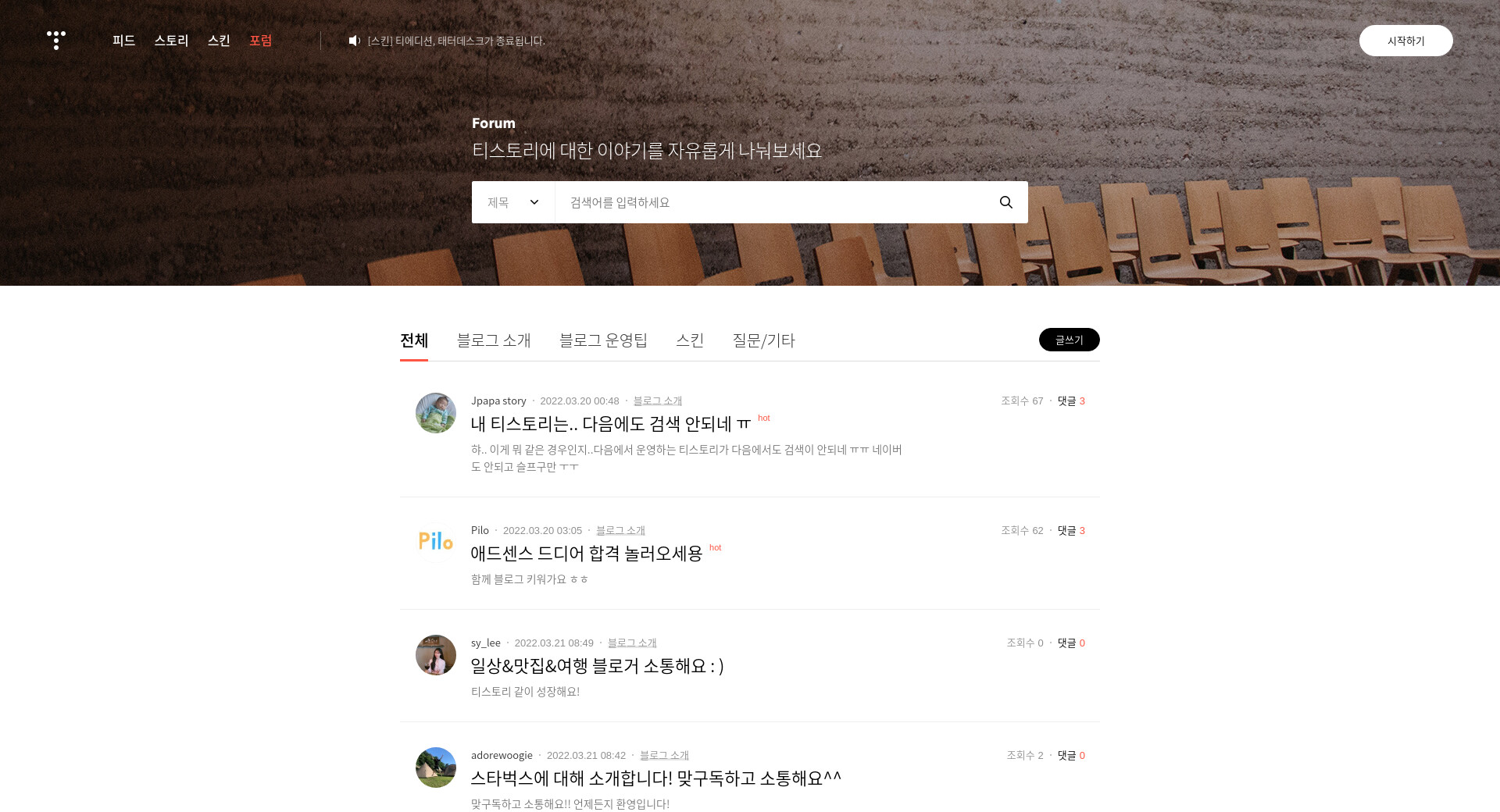Go to the 스킨 top menu

coord(219,41)
